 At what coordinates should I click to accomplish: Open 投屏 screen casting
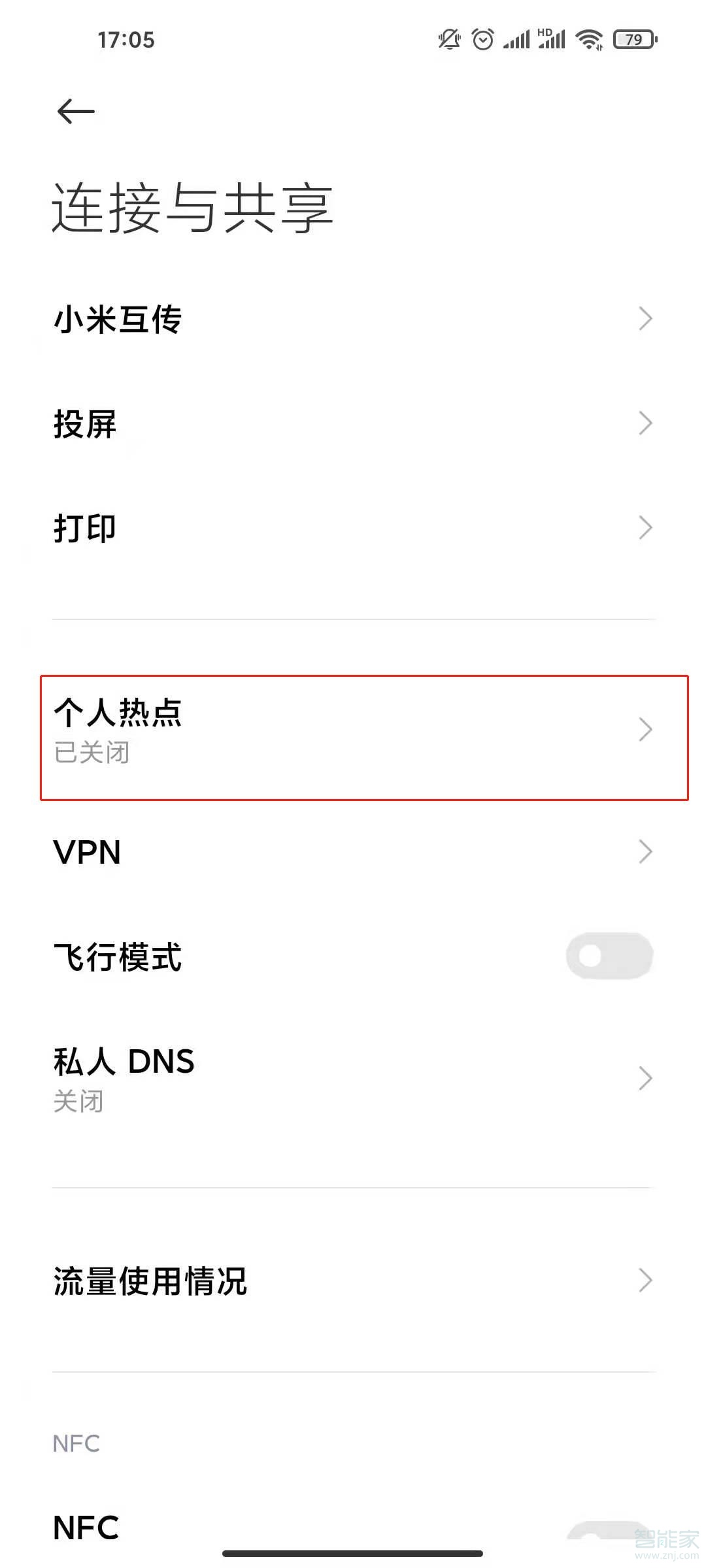tap(353, 424)
